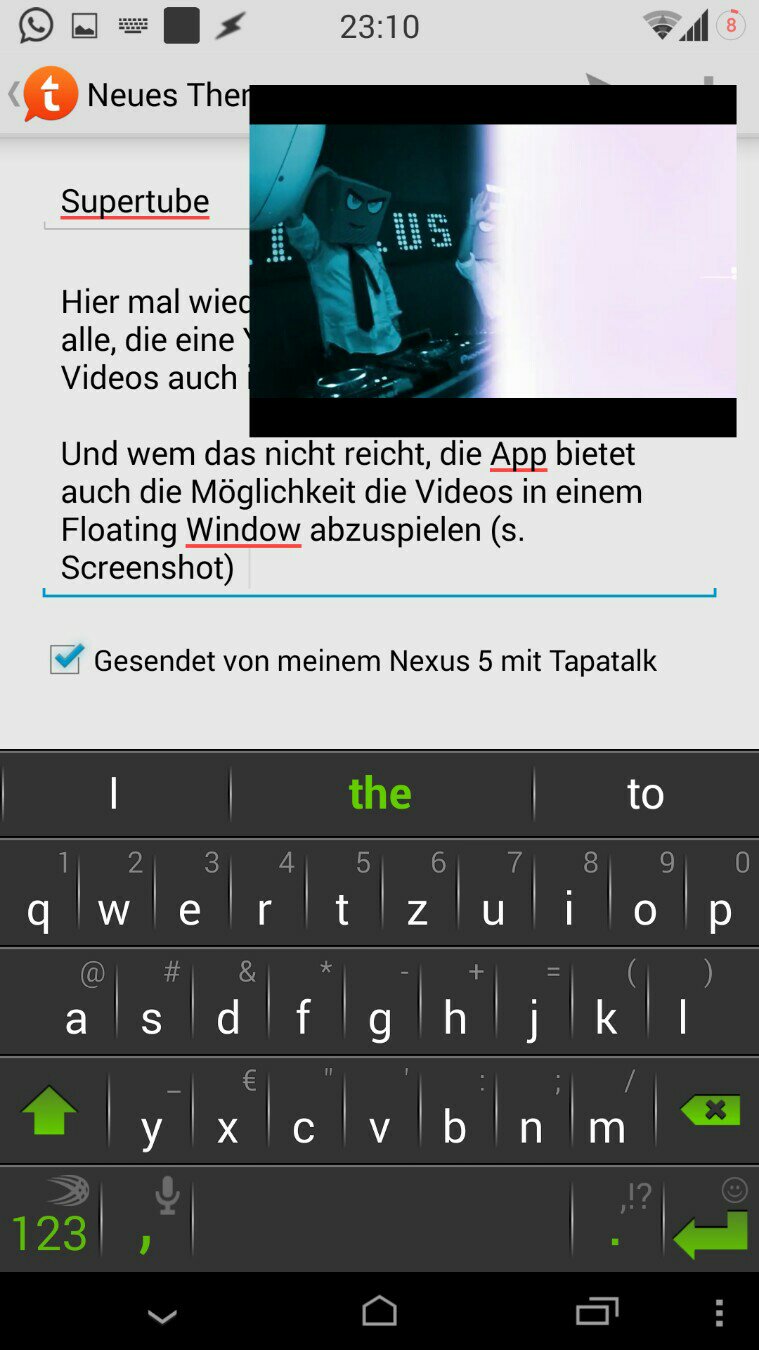The height and width of the screenshot is (1350, 759).
Task: Choose the 'the' keyboard suggestion
Action: (x=380, y=794)
